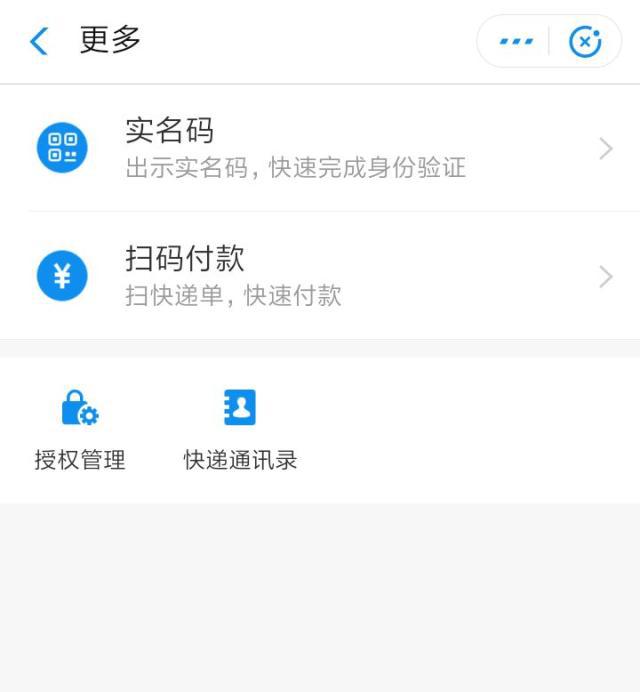Open 授权管理 settings
Image resolution: width=640 pixels, height=692 pixels.
point(80,429)
